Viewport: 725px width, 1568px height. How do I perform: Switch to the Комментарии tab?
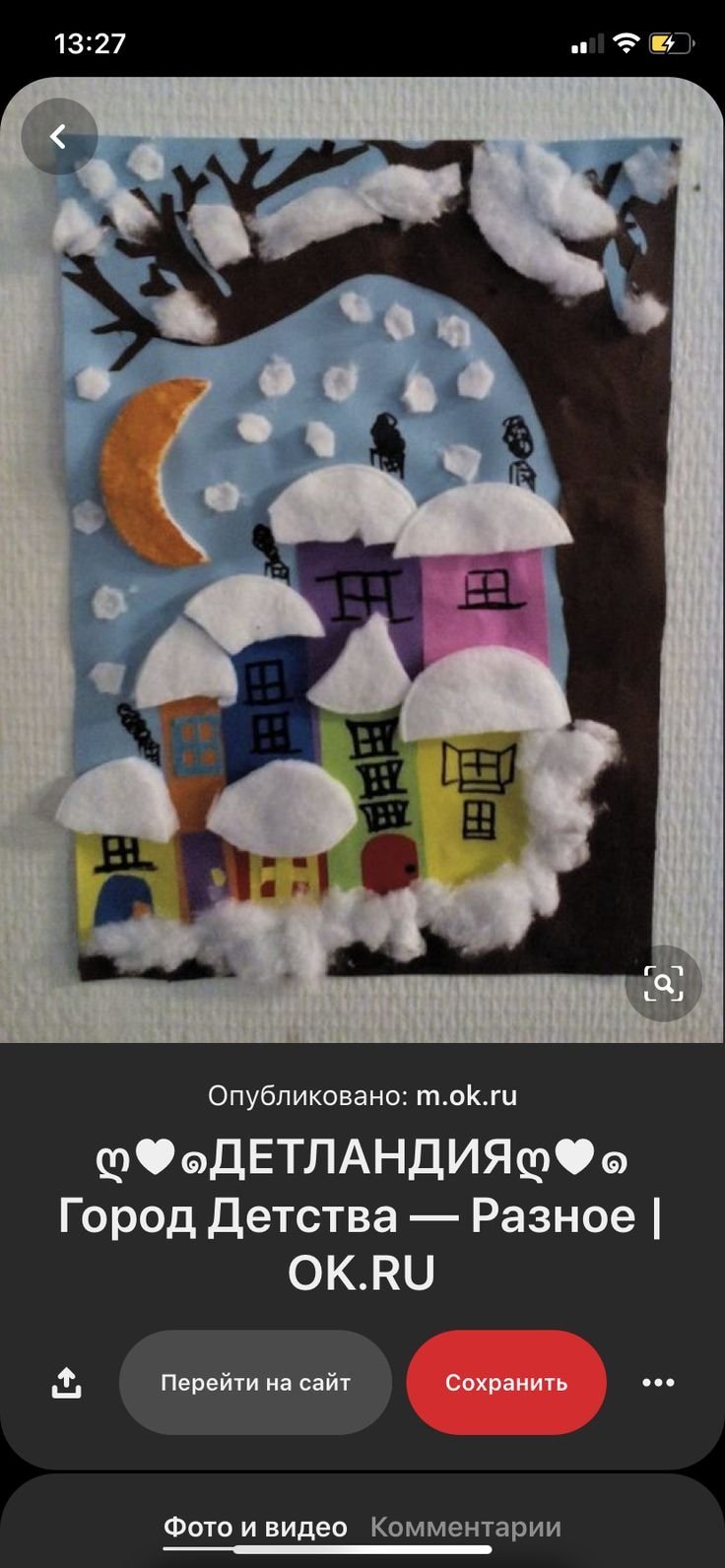click(x=465, y=1527)
